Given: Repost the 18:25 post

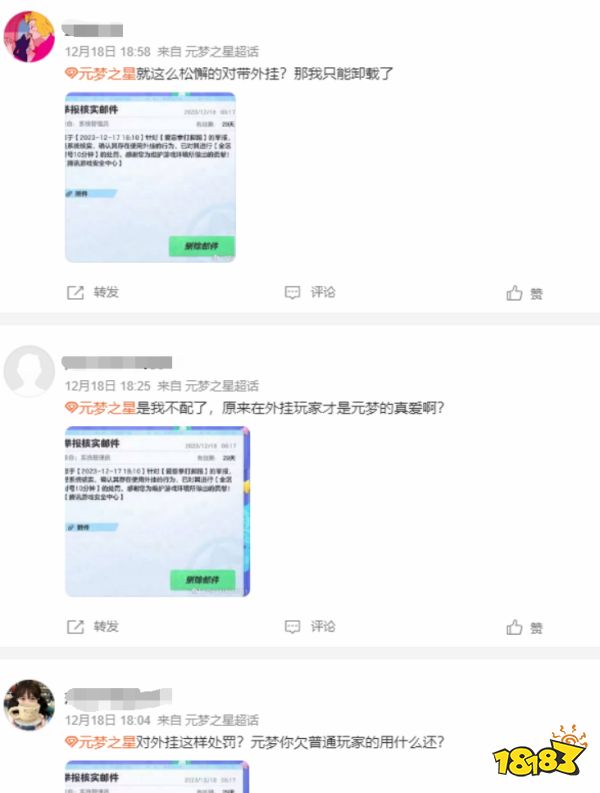Looking at the screenshot, I should [93, 626].
